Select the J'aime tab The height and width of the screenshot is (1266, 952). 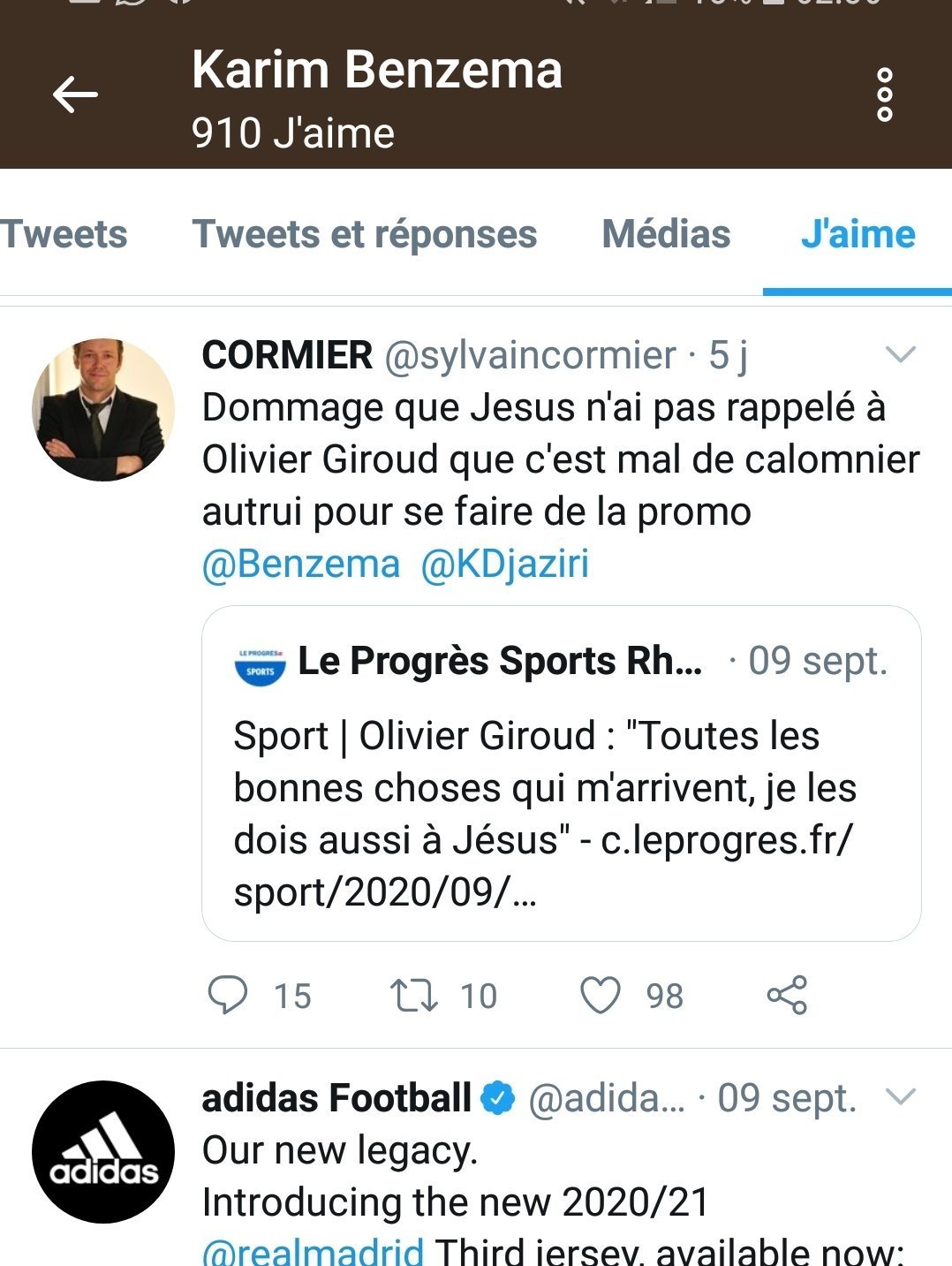pyautogui.click(x=858, y=235)
